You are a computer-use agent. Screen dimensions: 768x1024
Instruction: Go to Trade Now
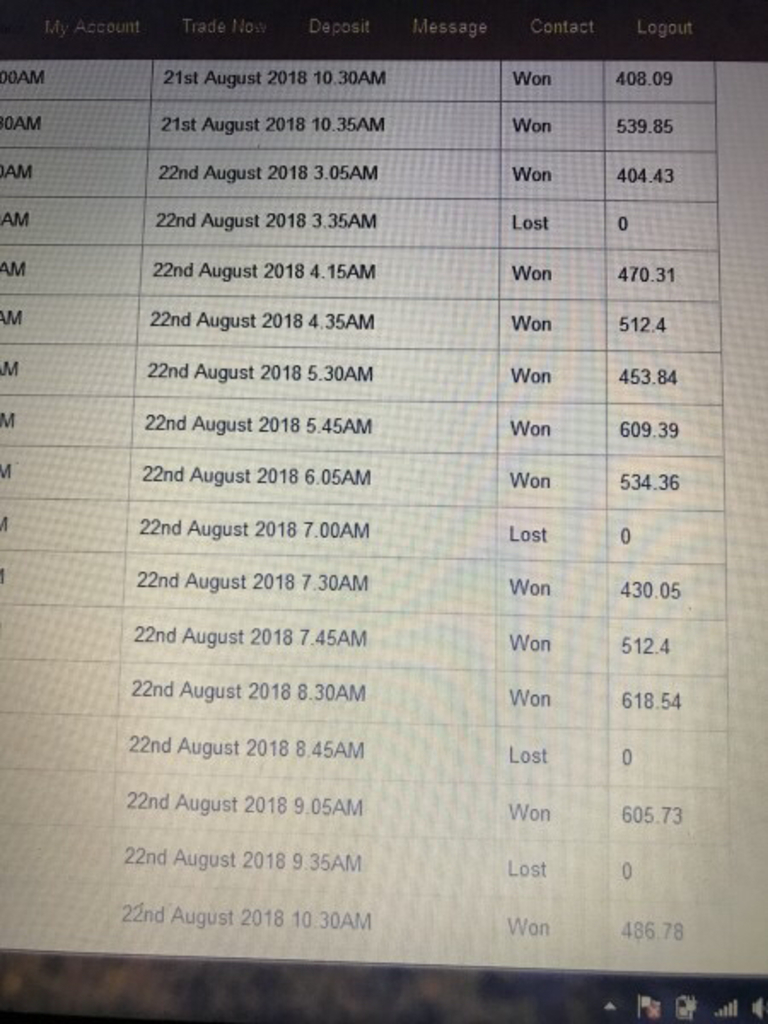pyautogui.click(x=224, y=27)
